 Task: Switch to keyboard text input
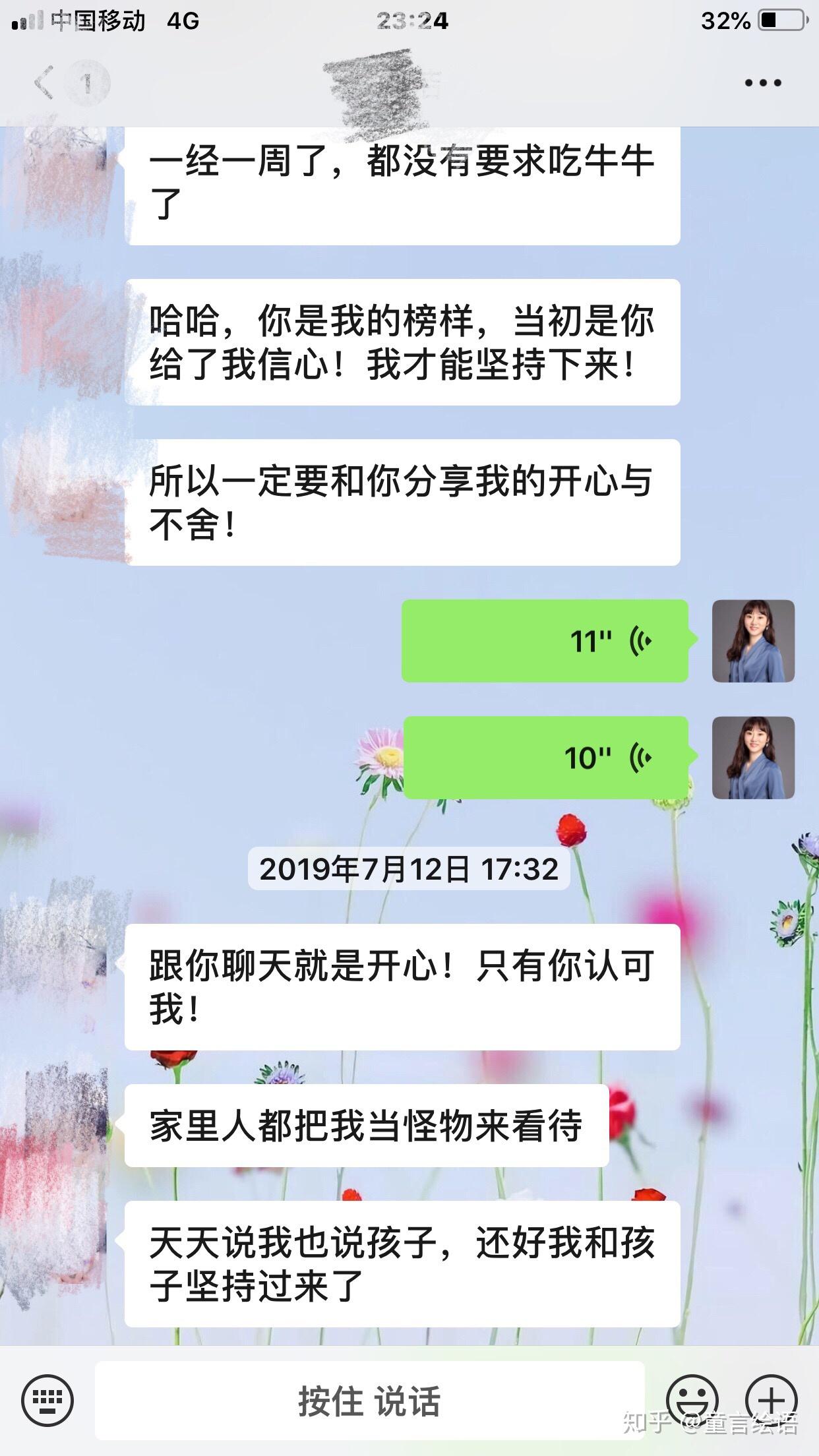[x=47, y=1399]
